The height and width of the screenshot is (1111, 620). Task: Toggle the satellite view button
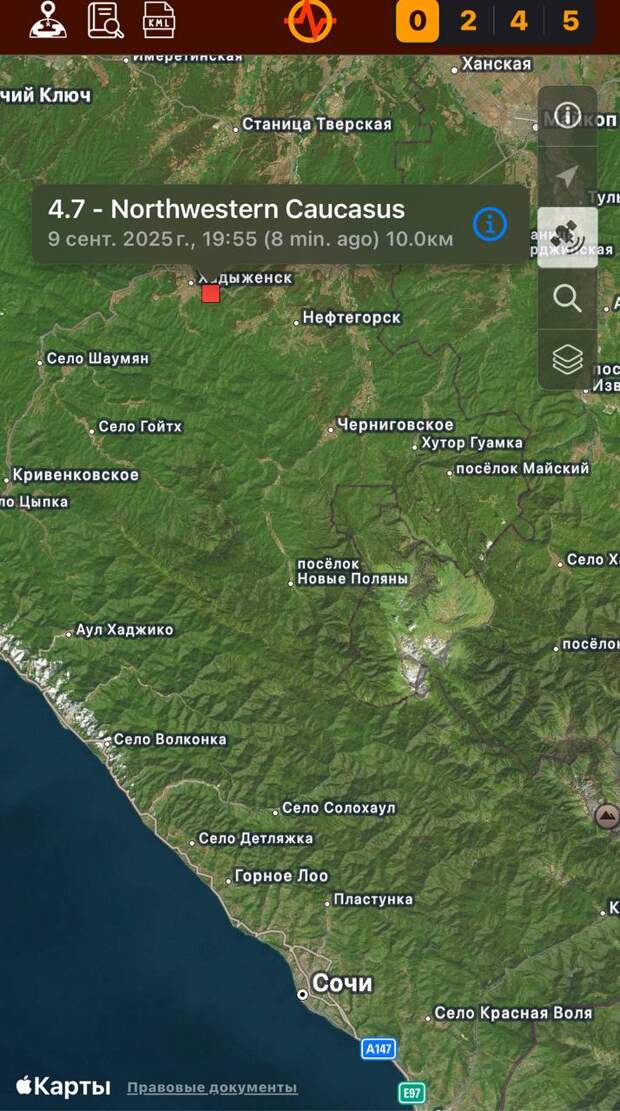568,237
